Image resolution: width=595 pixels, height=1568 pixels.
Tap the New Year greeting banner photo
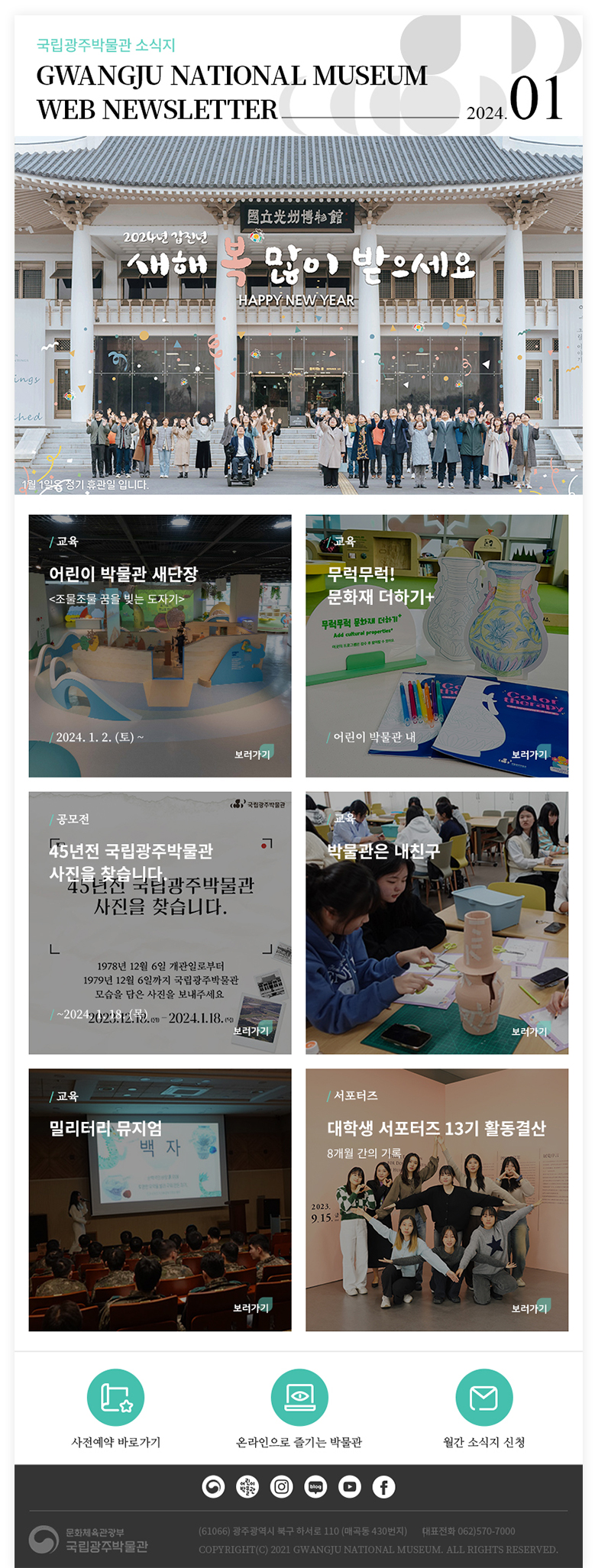[298, 315]
